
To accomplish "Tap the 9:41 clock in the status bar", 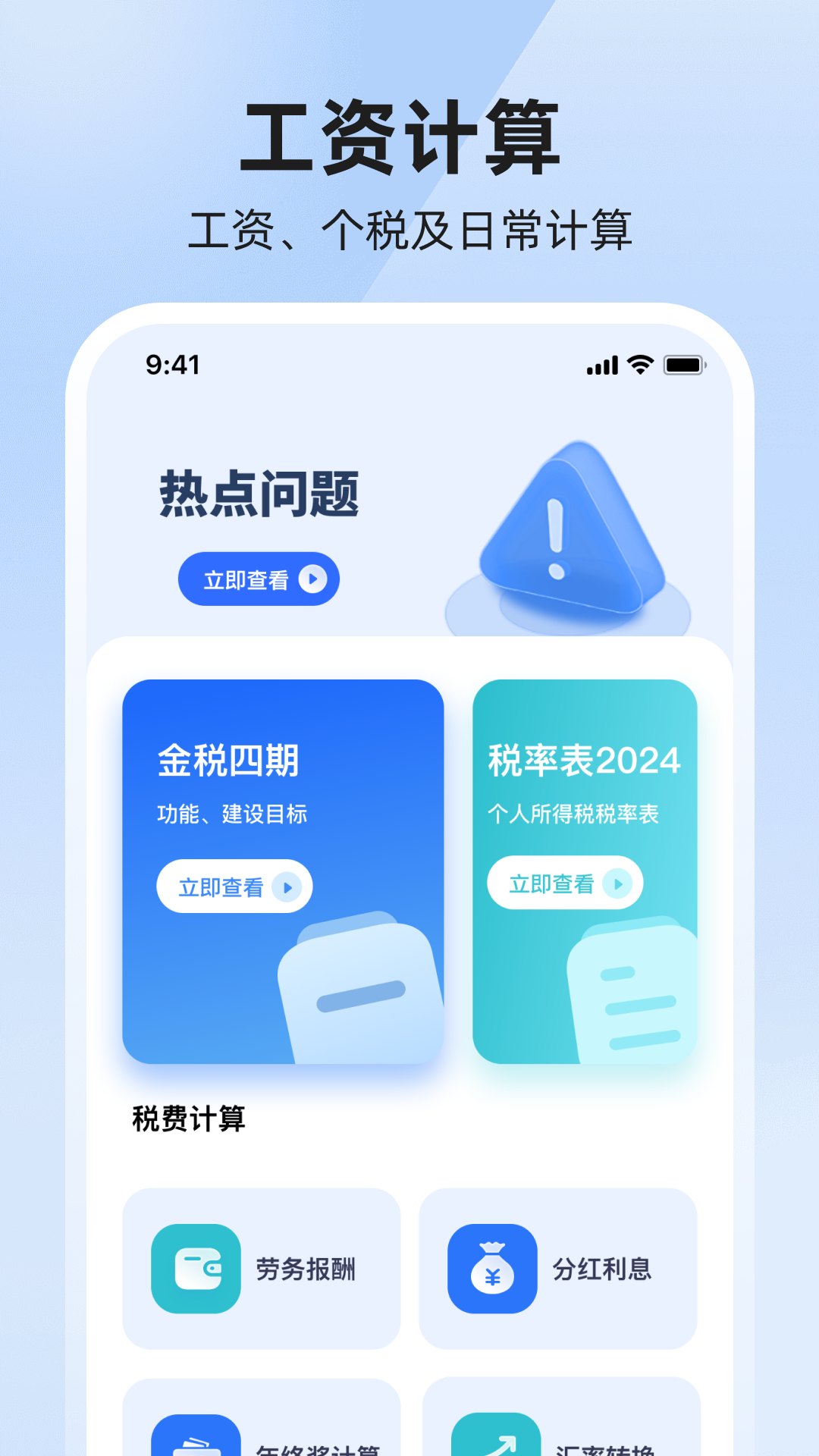I will point(170,366).
